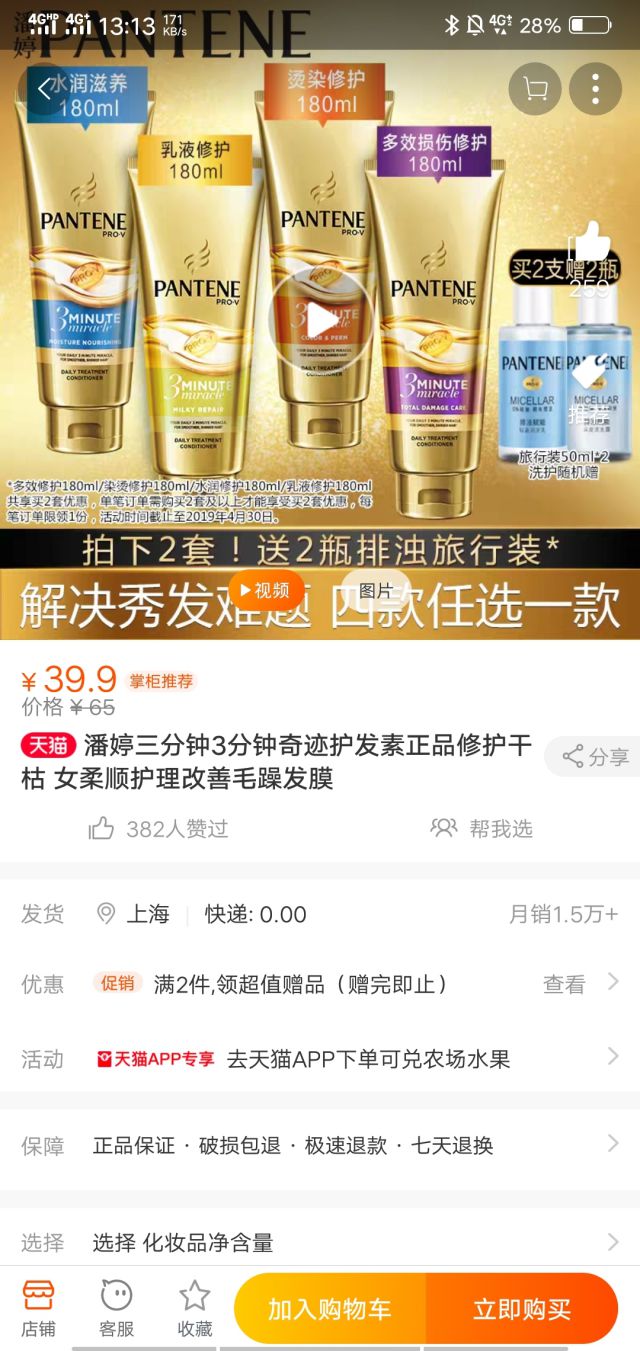
Task: Add product to favorites via 收藏
Action: click(195, 1308)
